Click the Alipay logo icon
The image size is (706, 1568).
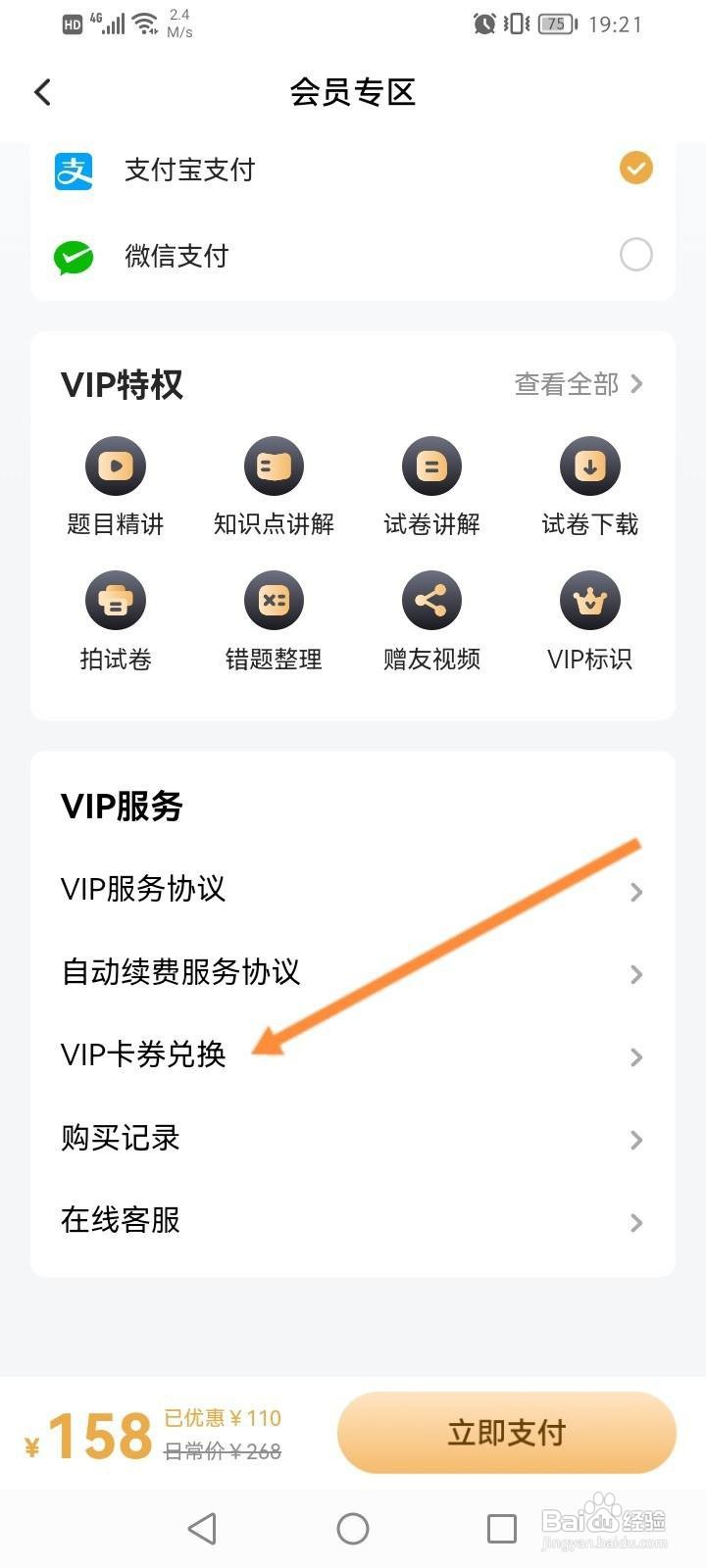(x=72, y=169)
